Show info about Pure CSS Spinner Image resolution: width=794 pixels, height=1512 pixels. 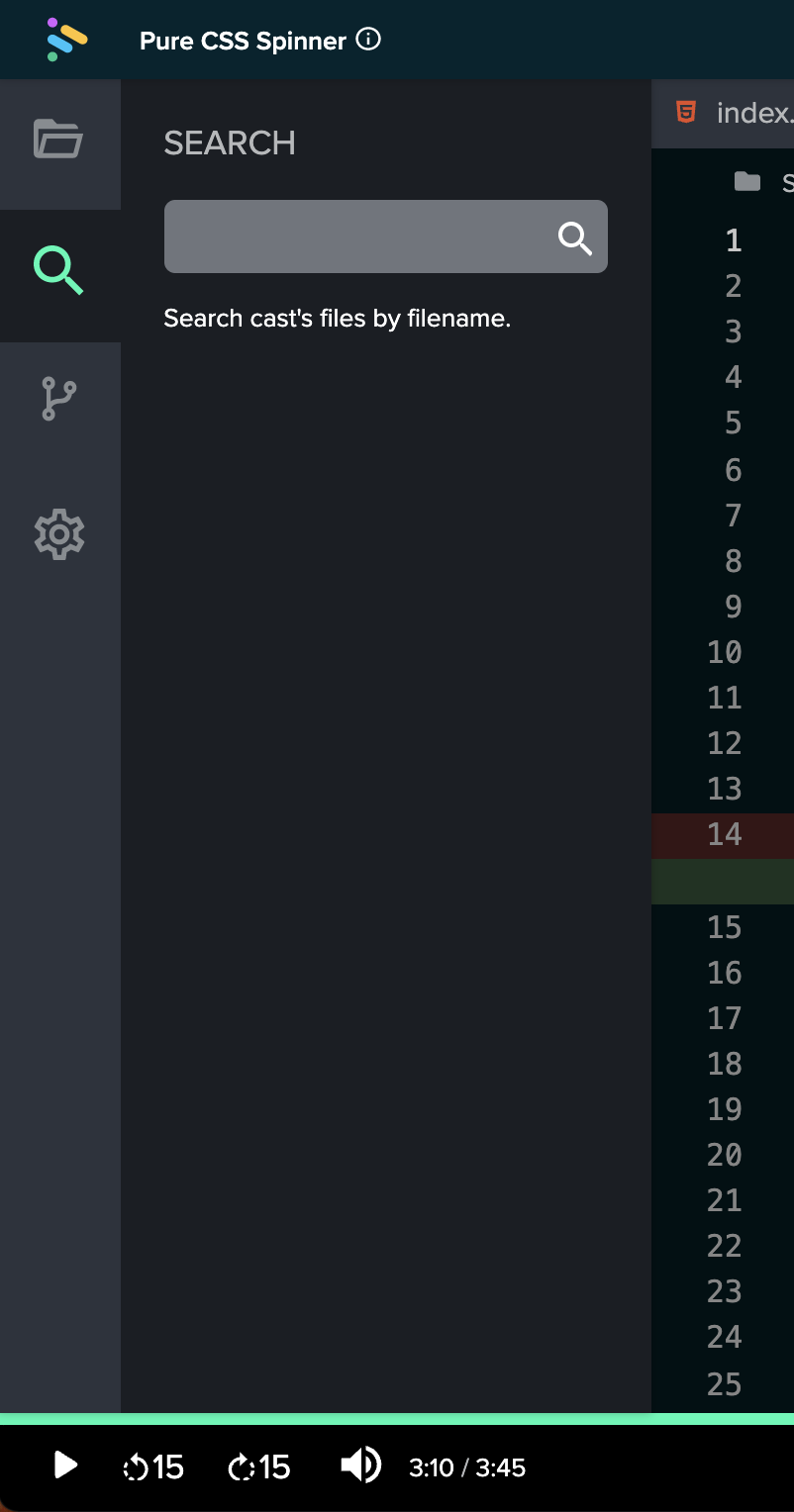pos(368,41)
